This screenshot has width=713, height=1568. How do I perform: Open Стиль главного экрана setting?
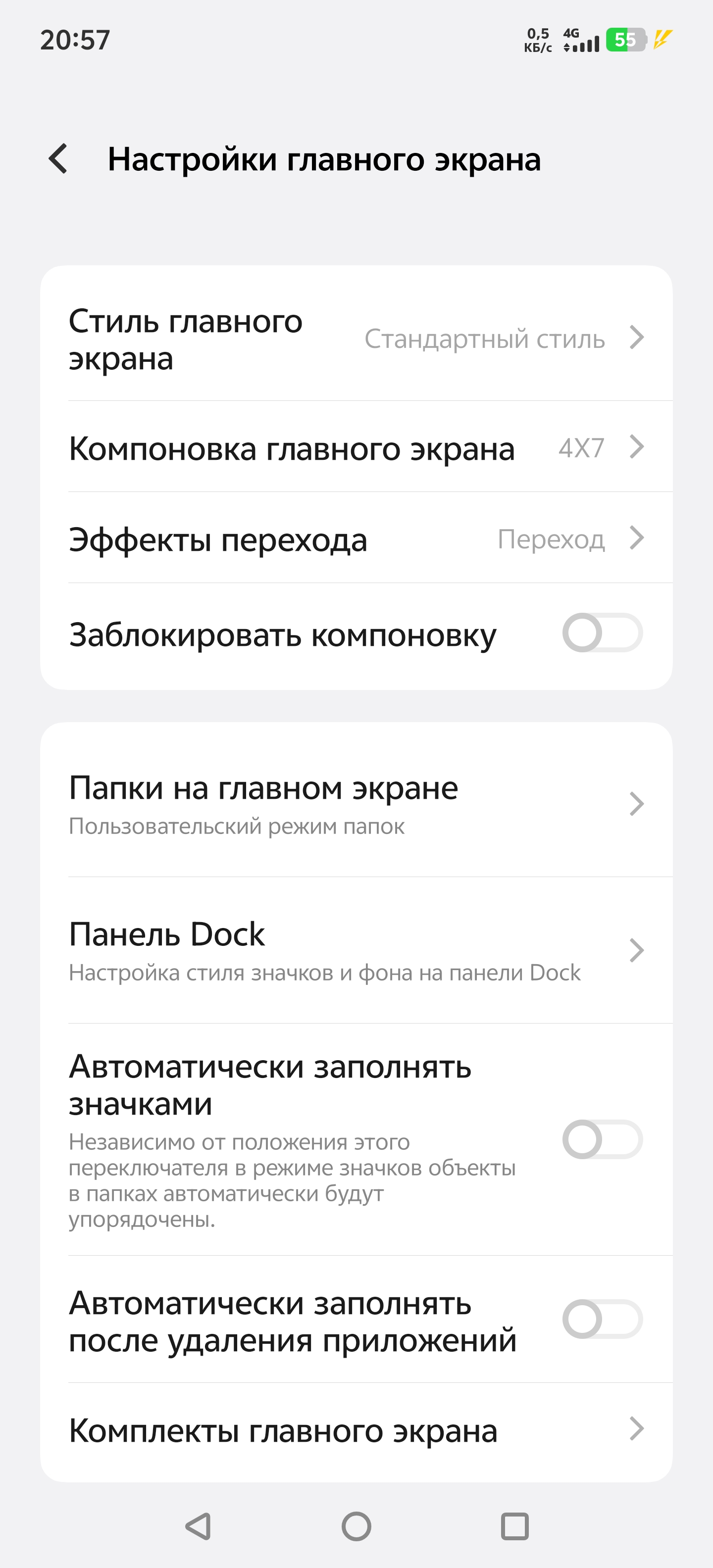356,339
